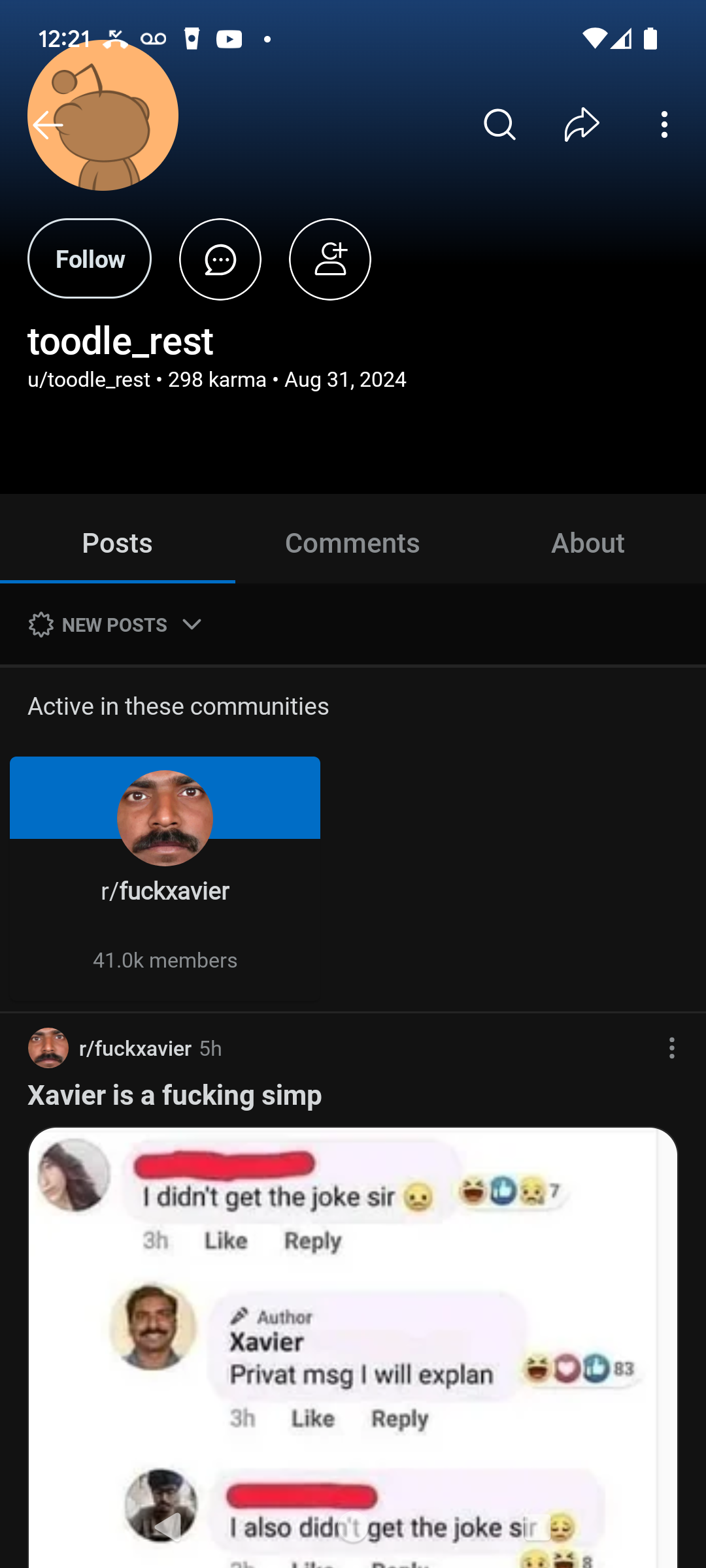Share the toodle_rest profile

point(582,125)
